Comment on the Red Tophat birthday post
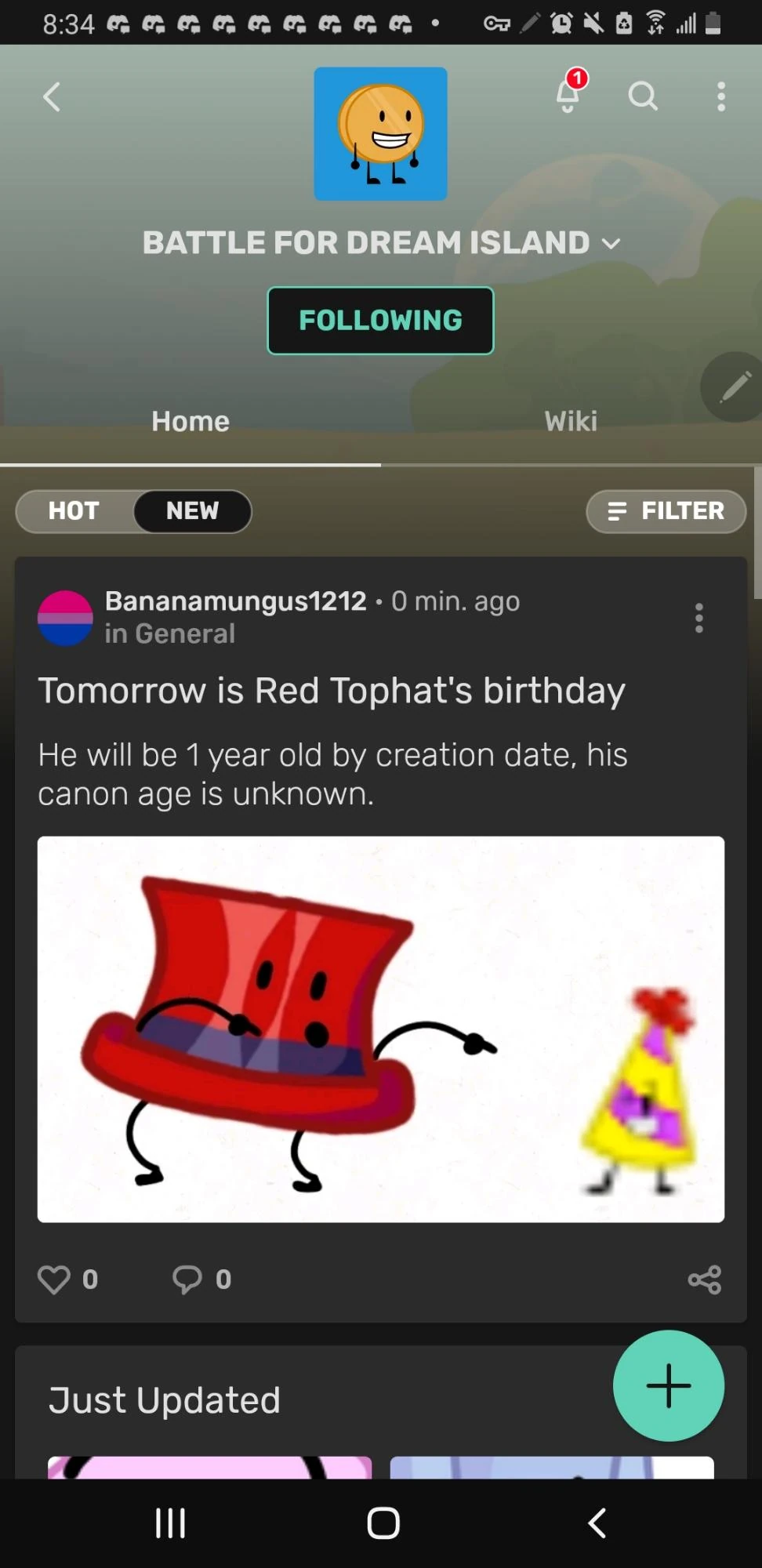762x1568 pixels. pyautogui.click(x=187, y=1279)
